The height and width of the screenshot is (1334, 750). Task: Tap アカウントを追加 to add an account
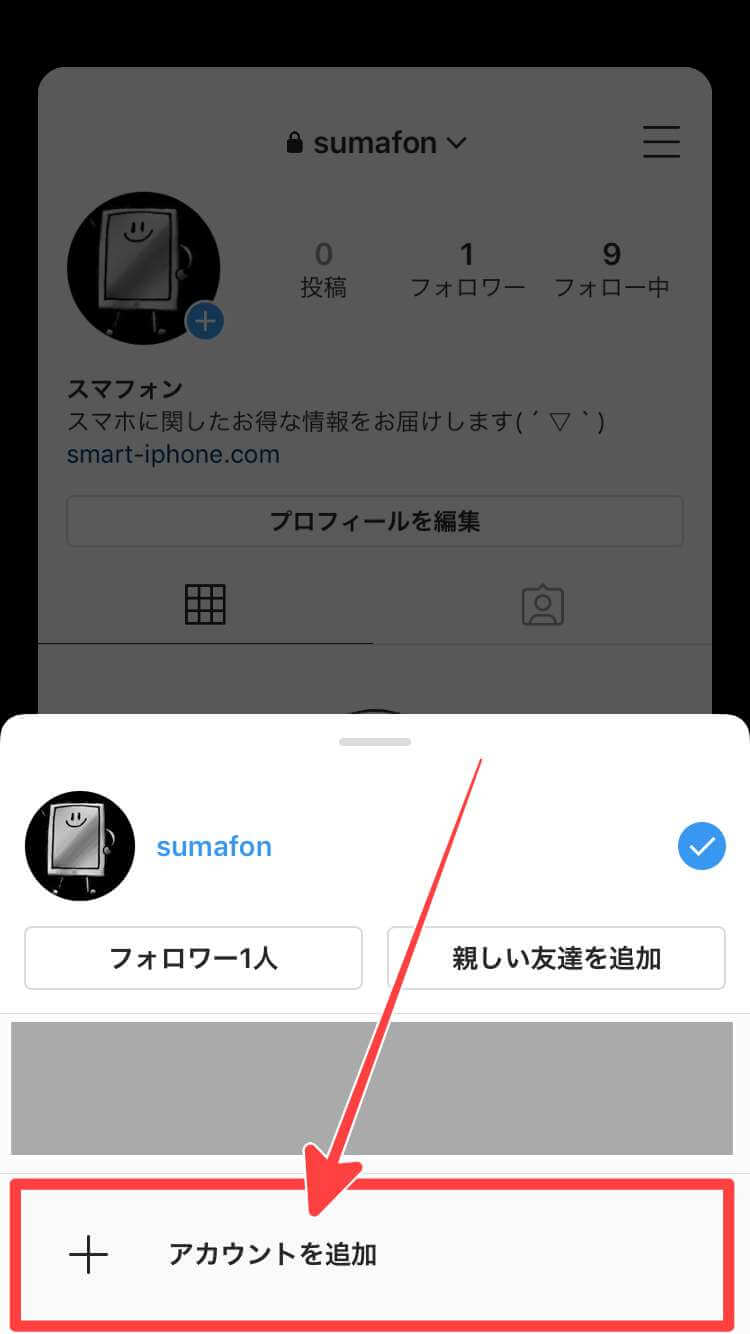tap(272, 1253)
